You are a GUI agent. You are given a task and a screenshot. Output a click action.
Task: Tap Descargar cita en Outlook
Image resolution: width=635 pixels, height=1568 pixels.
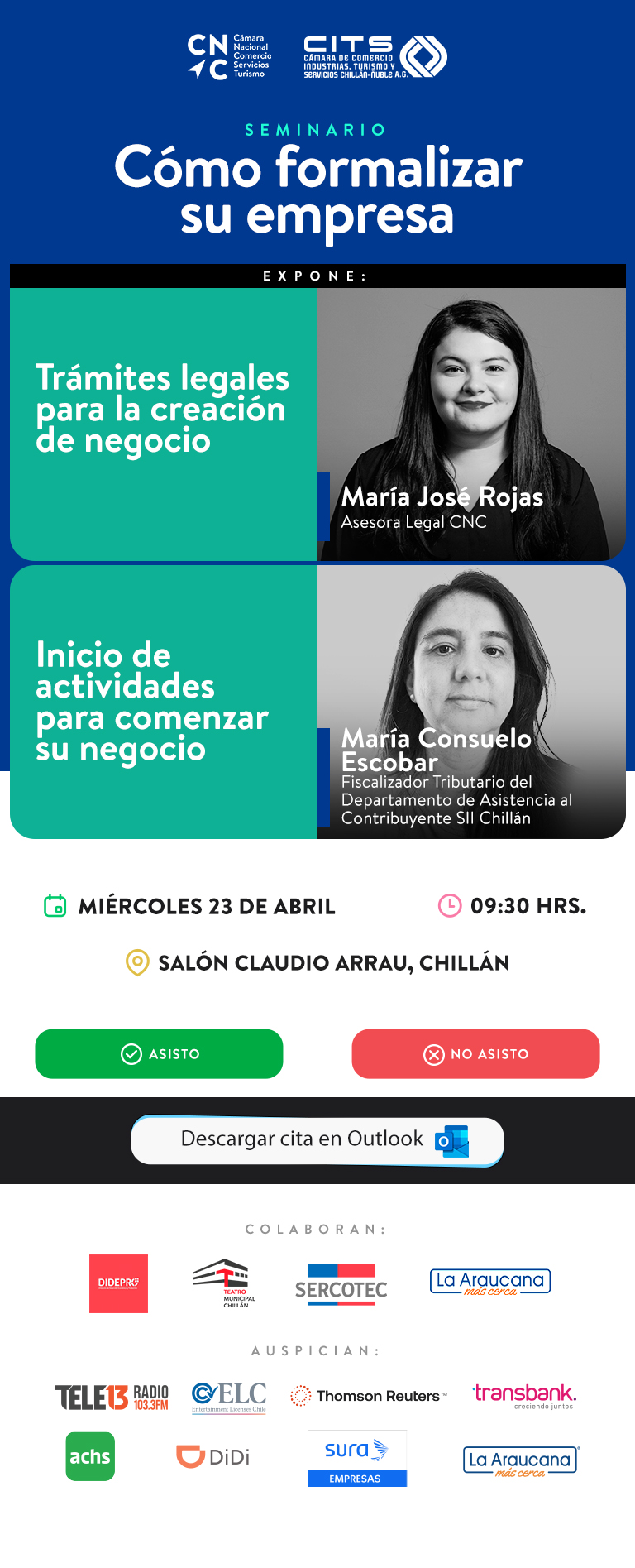317,1140
